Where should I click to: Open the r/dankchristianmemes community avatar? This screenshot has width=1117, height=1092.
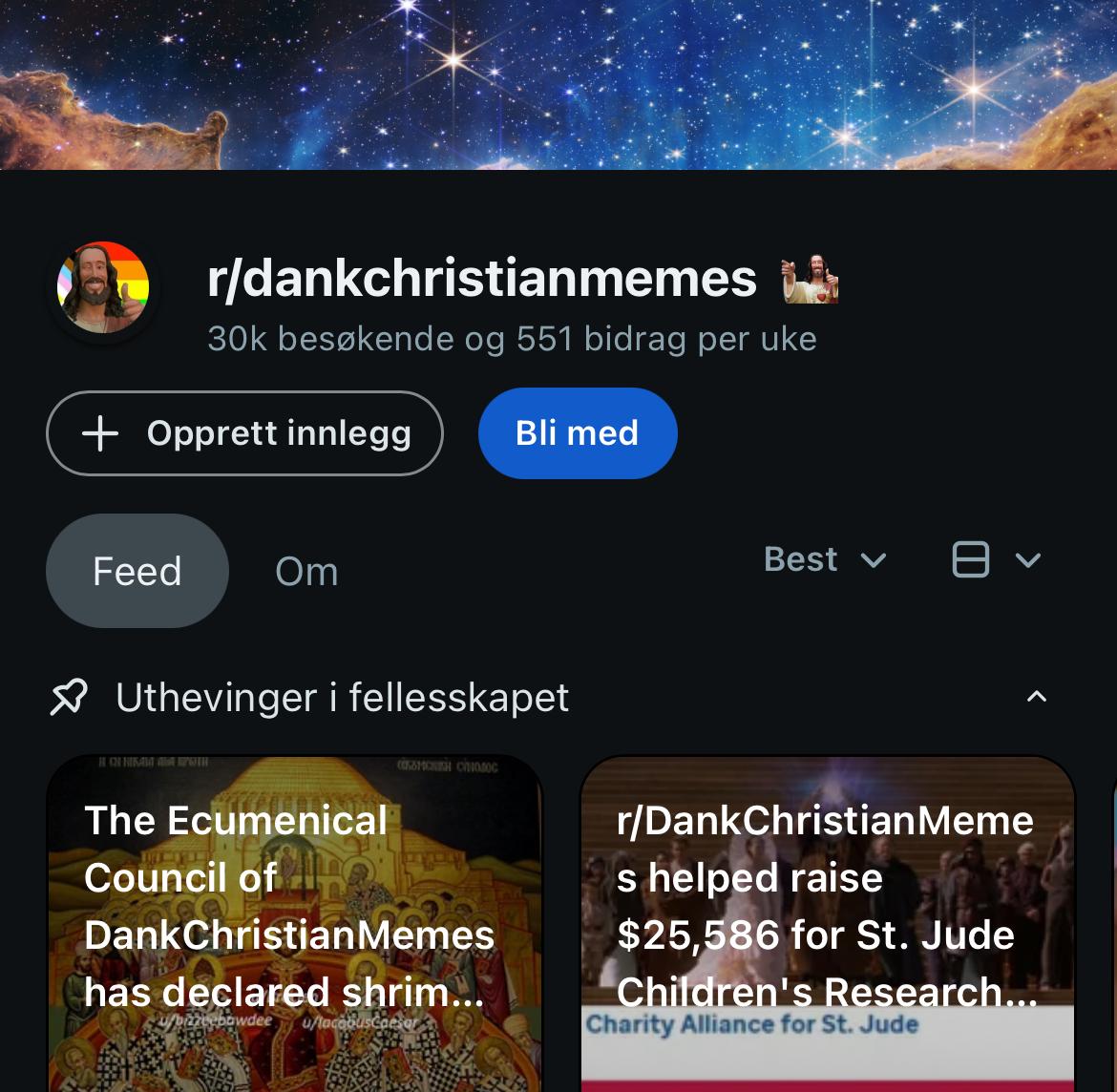tap(103, 286)
